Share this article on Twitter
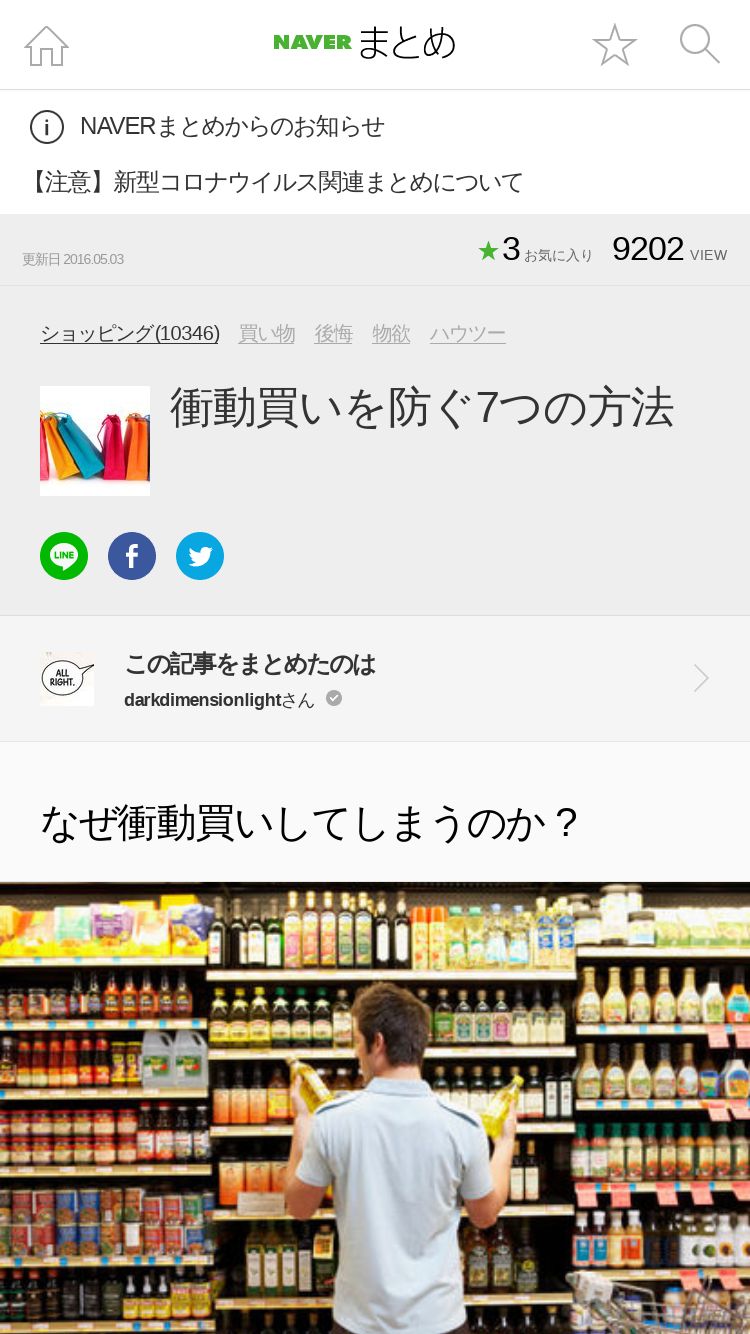Image resolution: width=750 pixels, height=1334 pixels. pos(200,556)
